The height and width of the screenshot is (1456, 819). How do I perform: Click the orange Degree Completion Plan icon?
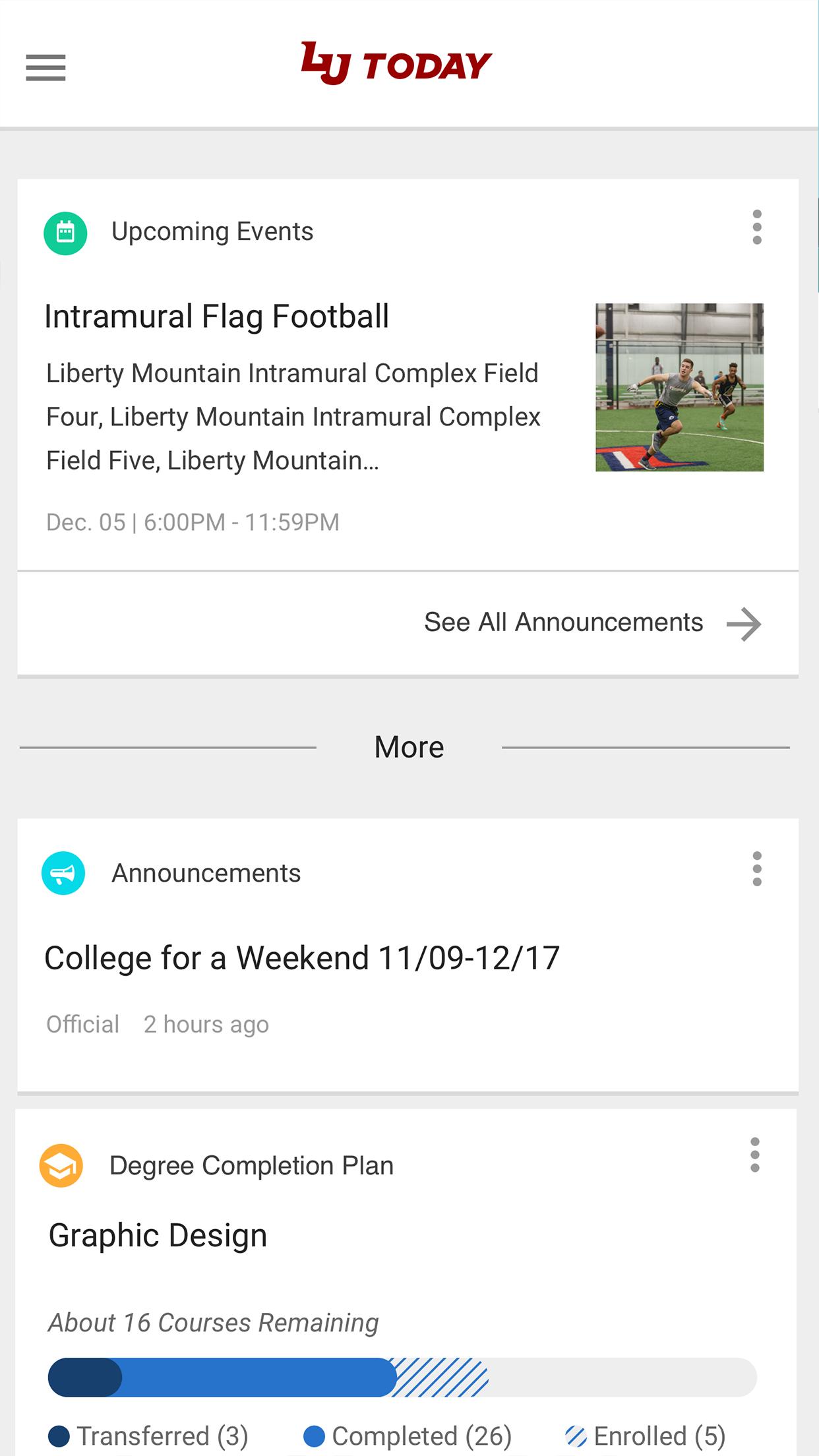(x=63, y=1165)
